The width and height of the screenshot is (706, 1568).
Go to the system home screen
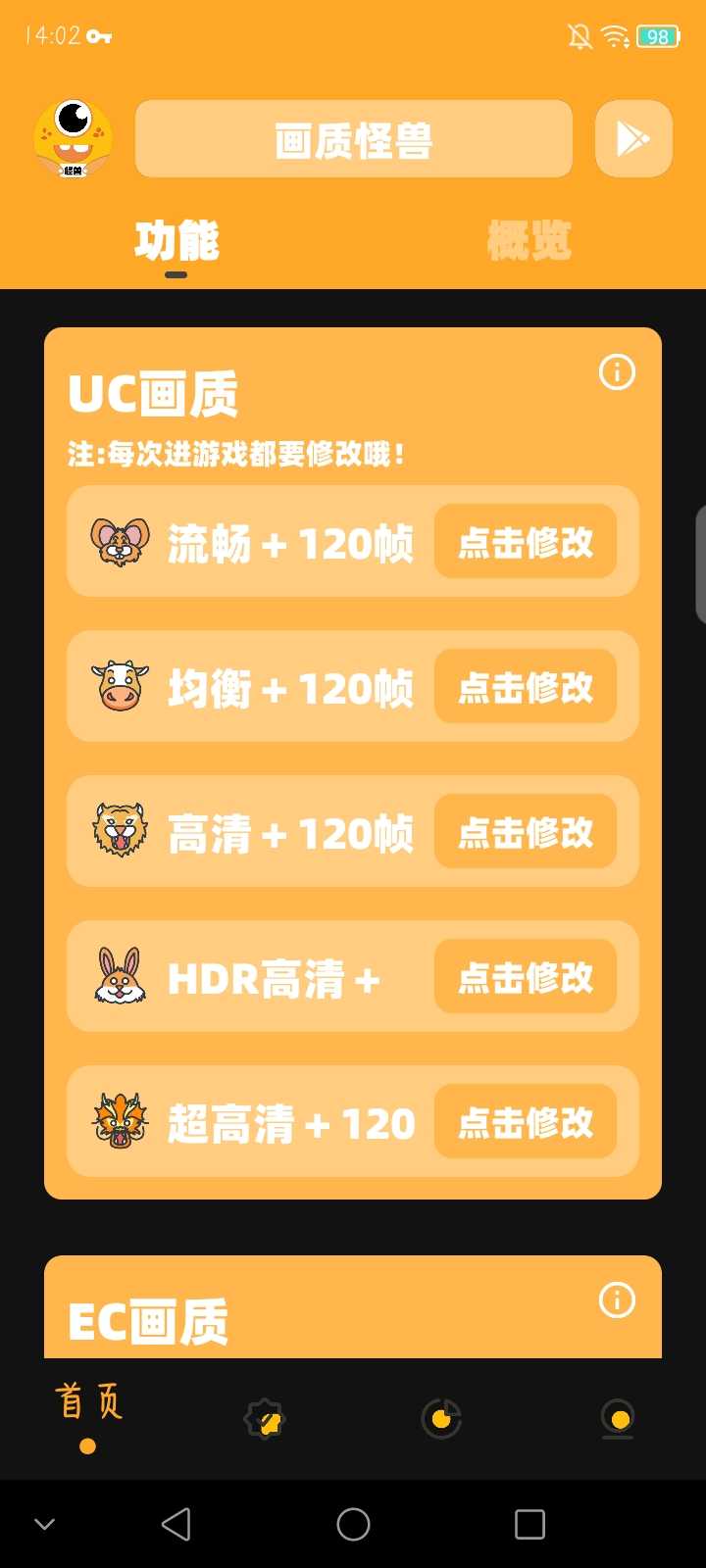pyautogui.click(x=353, y=1524)
